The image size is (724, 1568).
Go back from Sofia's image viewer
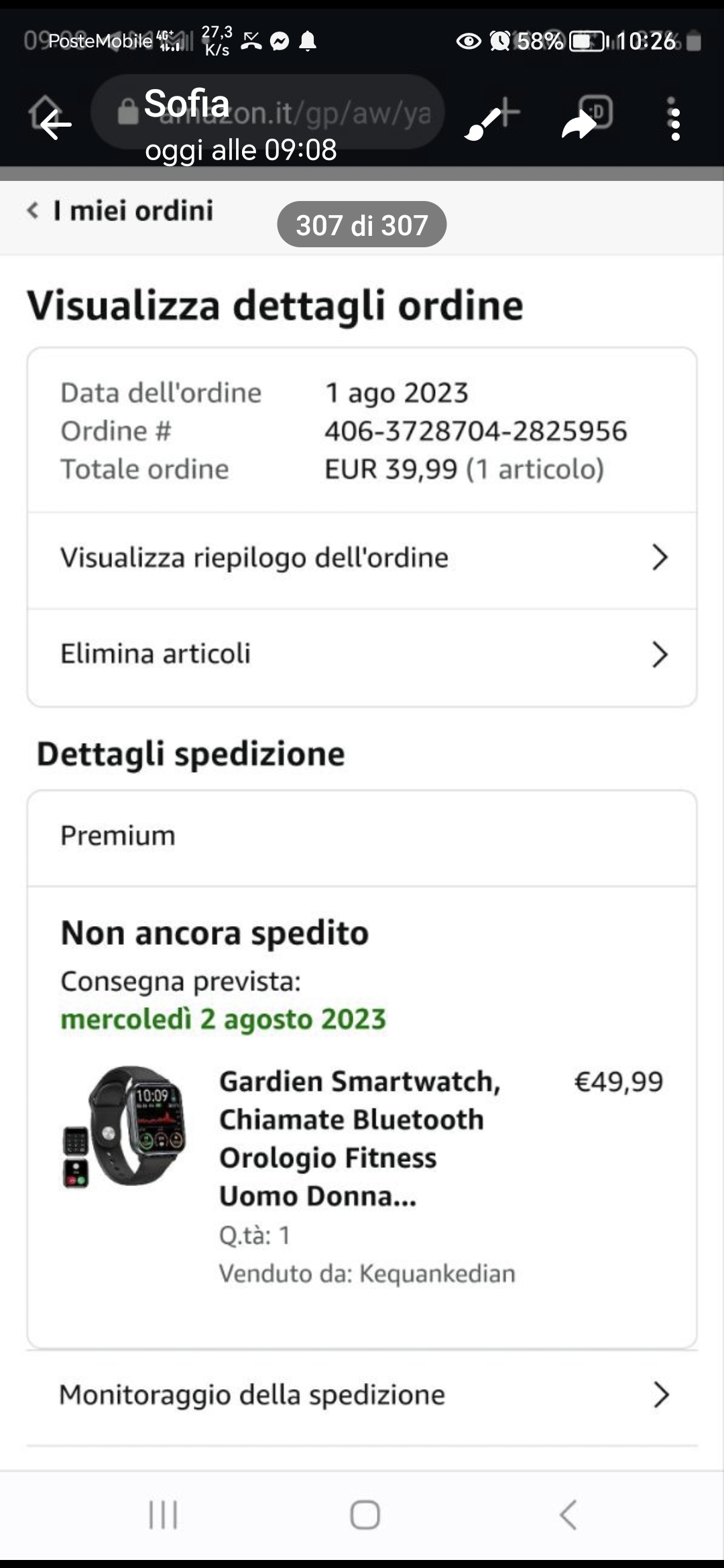[56, 125]
